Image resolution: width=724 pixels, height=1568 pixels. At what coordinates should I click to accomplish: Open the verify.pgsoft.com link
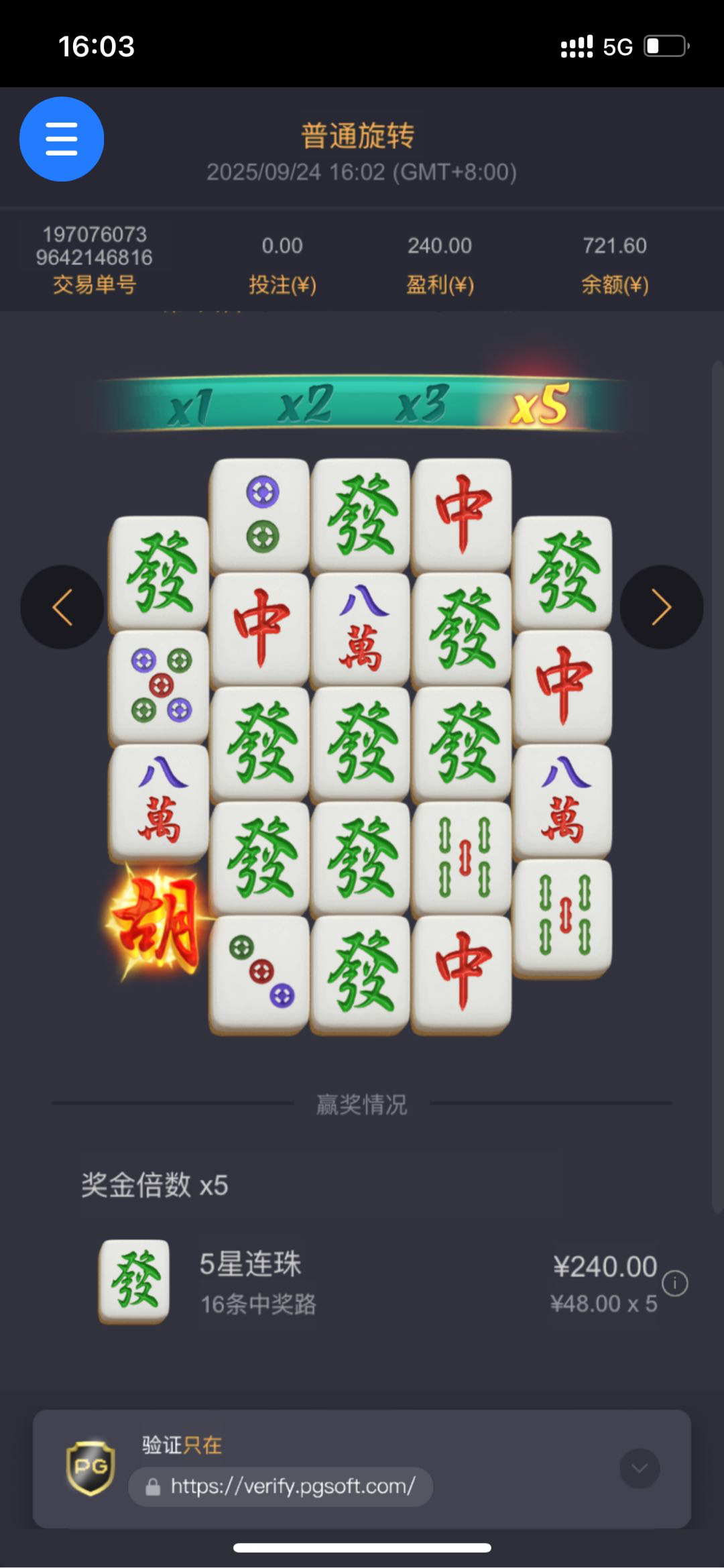[292, 1486]
